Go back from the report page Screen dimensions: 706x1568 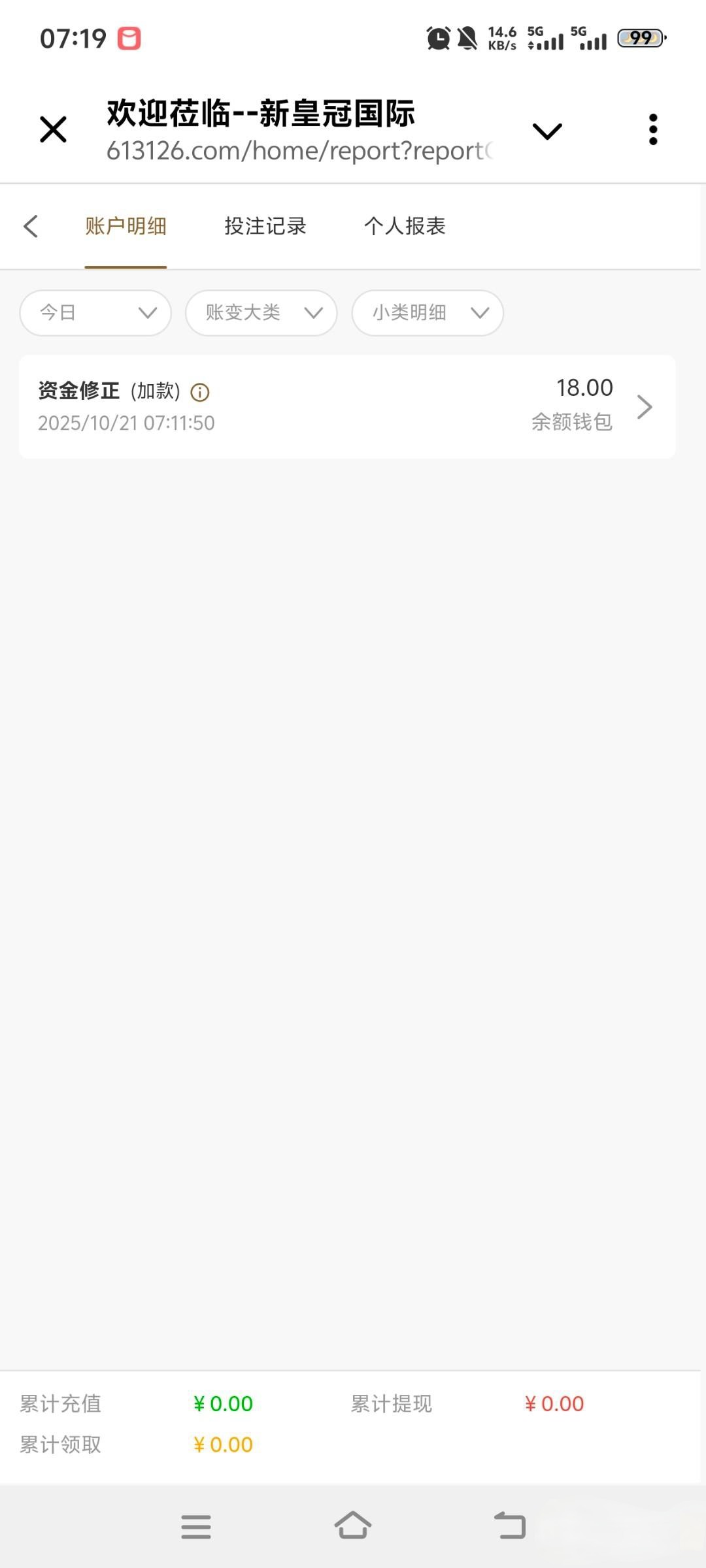tap(31, 227)
